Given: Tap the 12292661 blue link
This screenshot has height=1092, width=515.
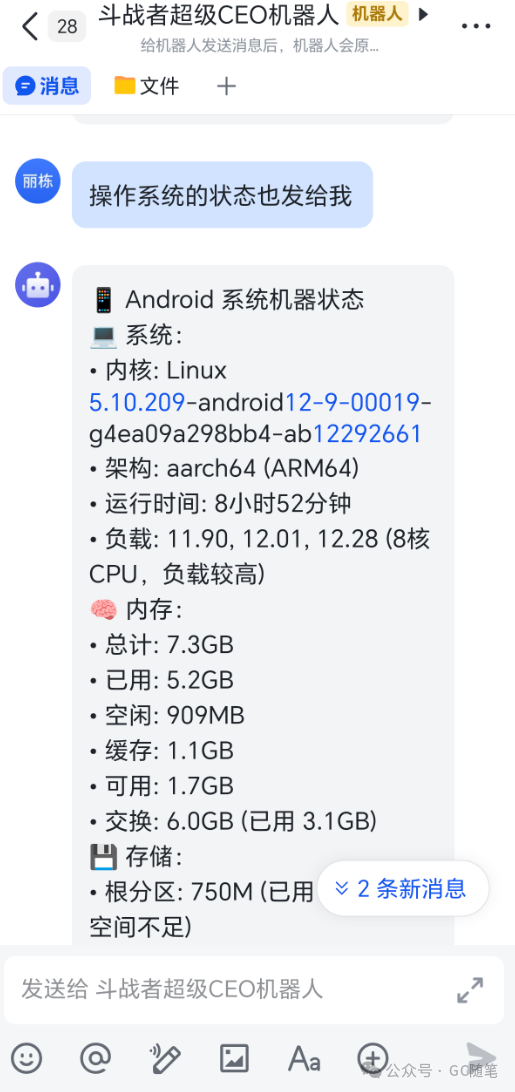Looking at the screenshot, I should click(367, 434).
